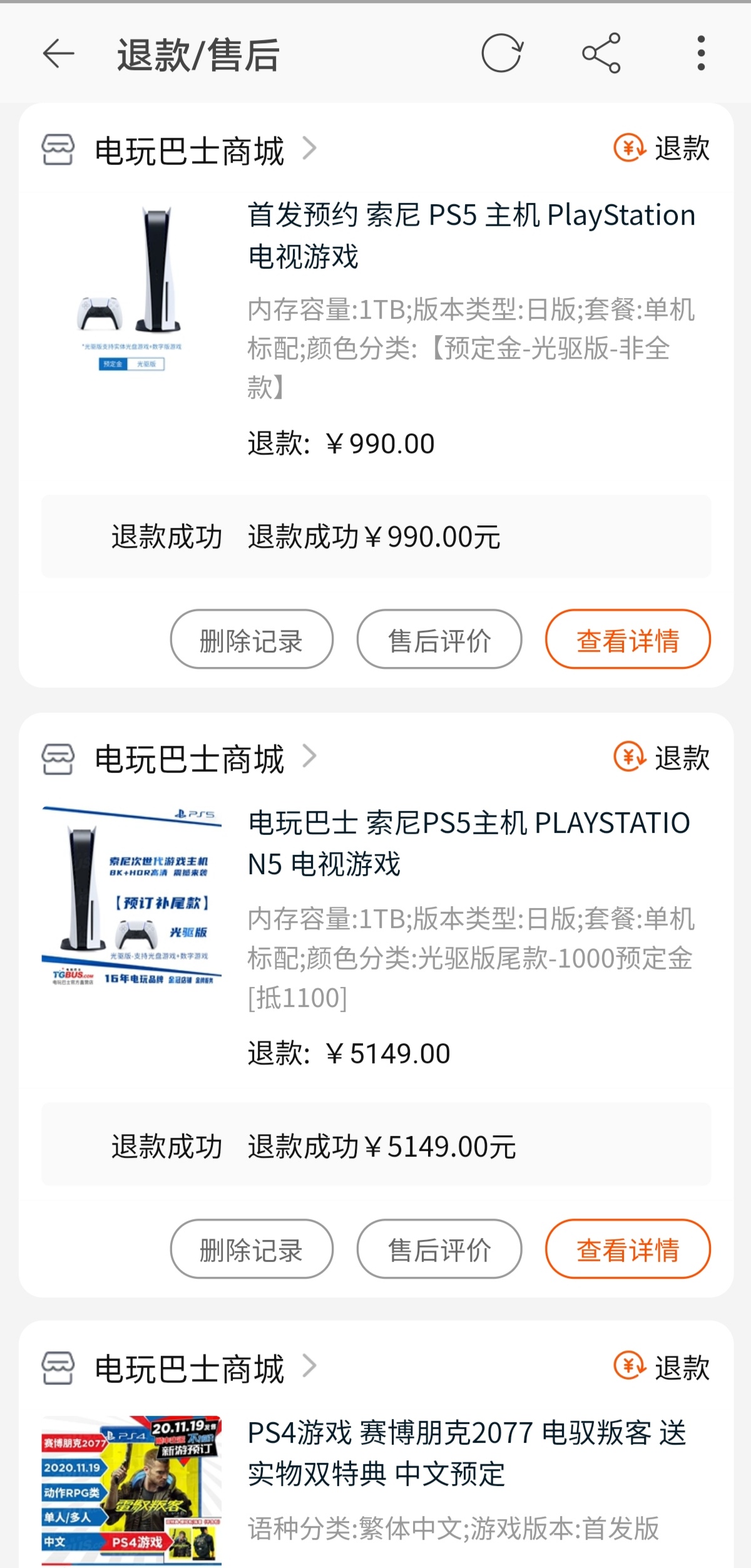The height and width of the screenshot is (1568, 751).
Task: Tap 售后评价 for the ¥990.00 refund
Action: pos(439,639)
